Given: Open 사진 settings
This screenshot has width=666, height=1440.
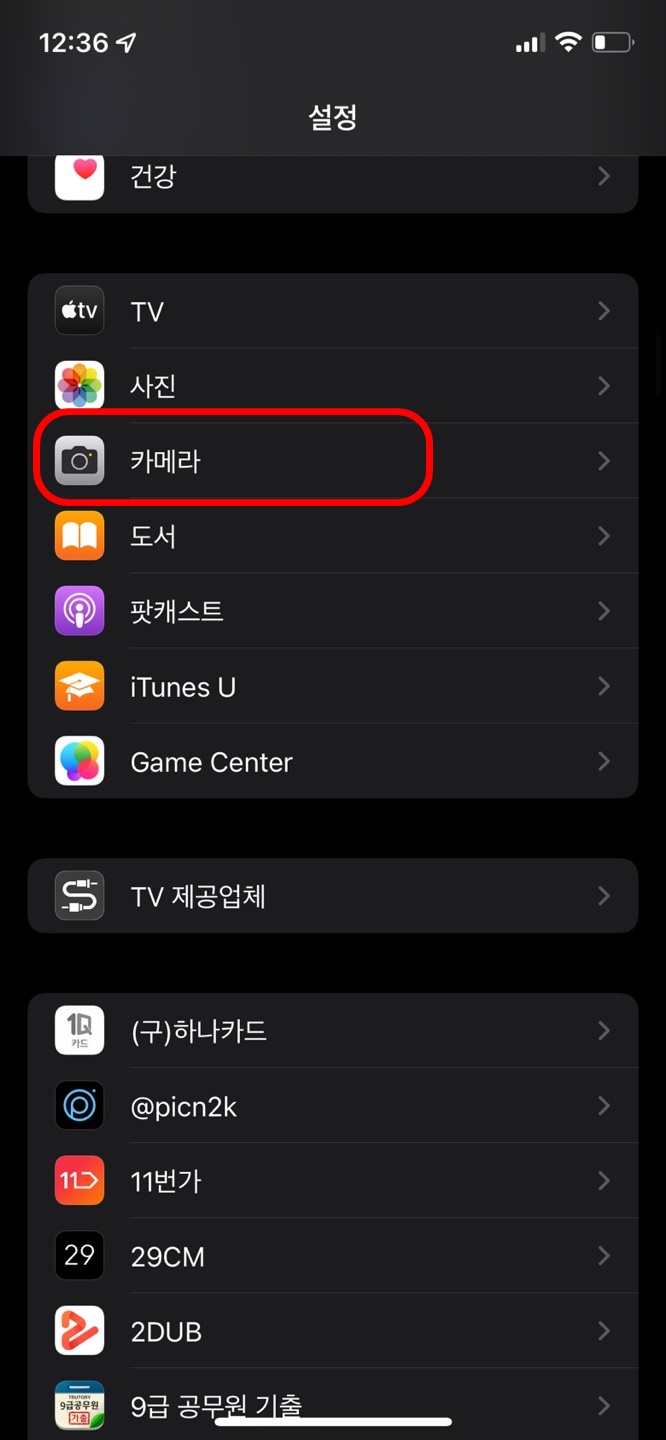Looking at the screenshot, I should (333, 386).
